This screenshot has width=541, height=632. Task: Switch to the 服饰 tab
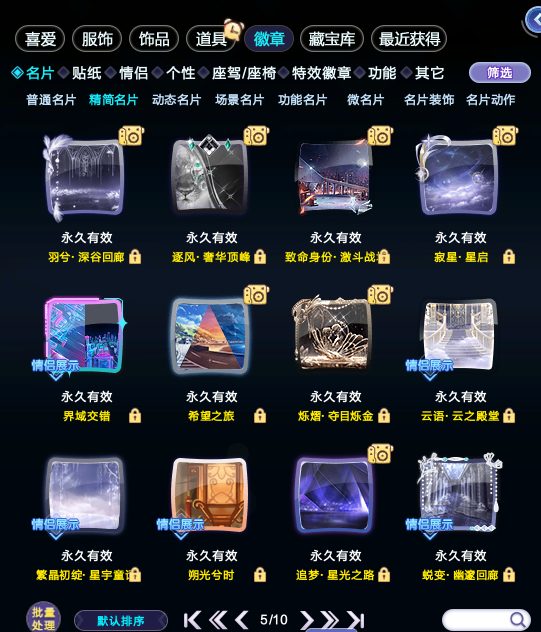click(97, 39)
